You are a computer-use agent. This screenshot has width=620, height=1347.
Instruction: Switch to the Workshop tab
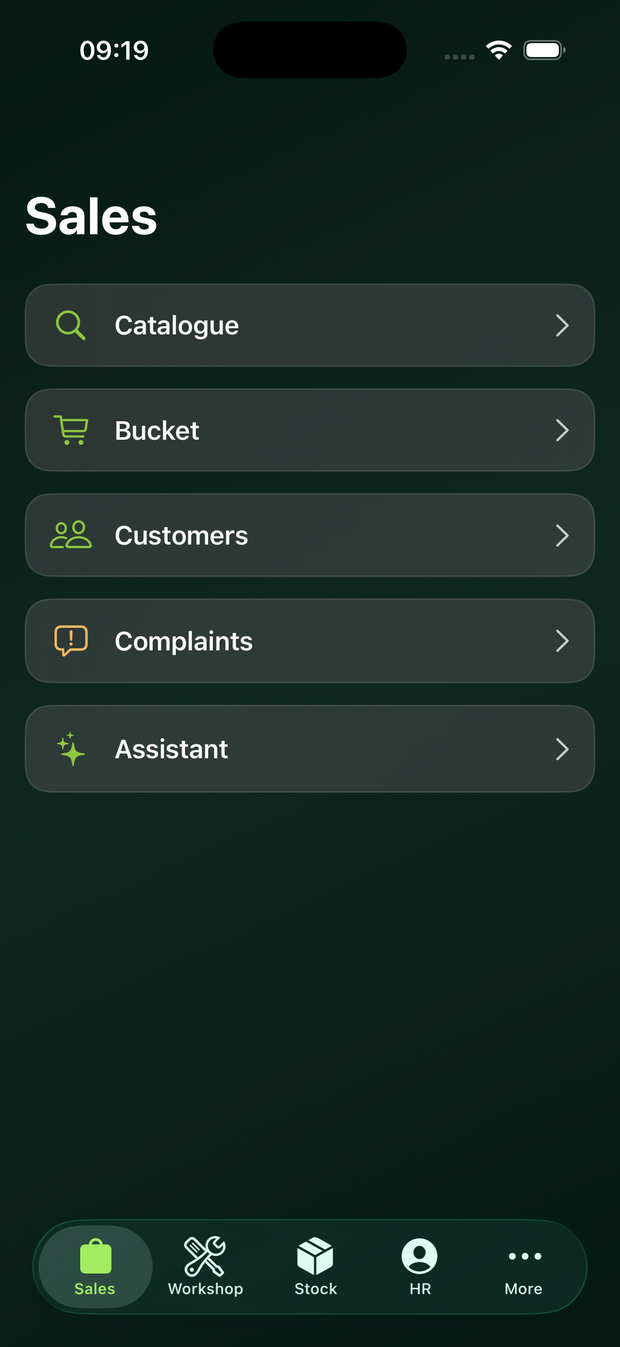tap(205, 1267)
